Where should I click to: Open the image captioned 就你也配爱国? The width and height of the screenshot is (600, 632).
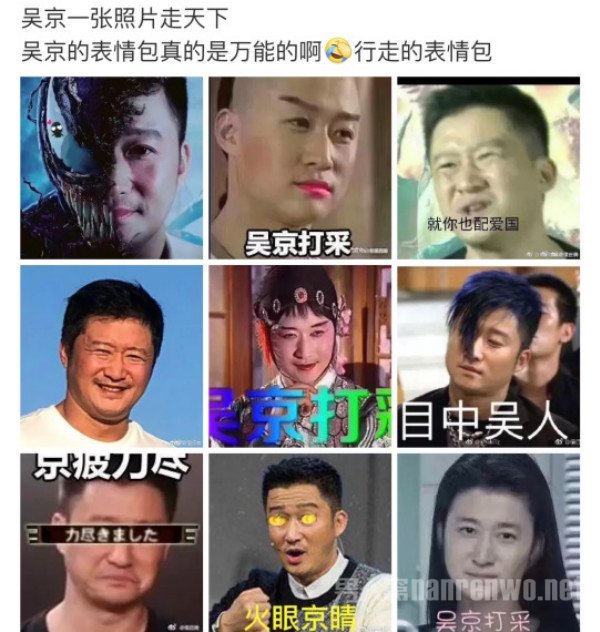point(488,168)
